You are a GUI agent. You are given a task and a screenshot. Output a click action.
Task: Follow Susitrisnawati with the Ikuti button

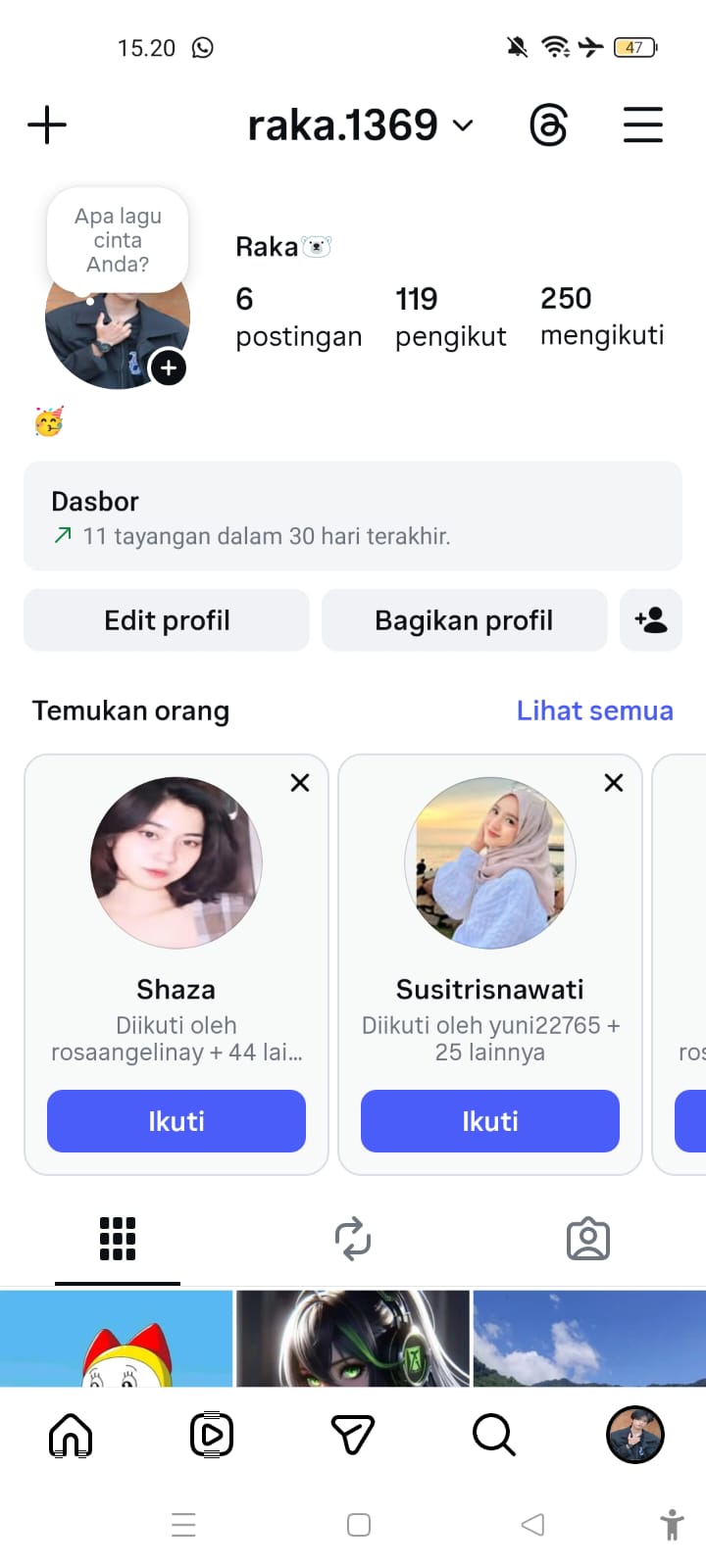490,1121
